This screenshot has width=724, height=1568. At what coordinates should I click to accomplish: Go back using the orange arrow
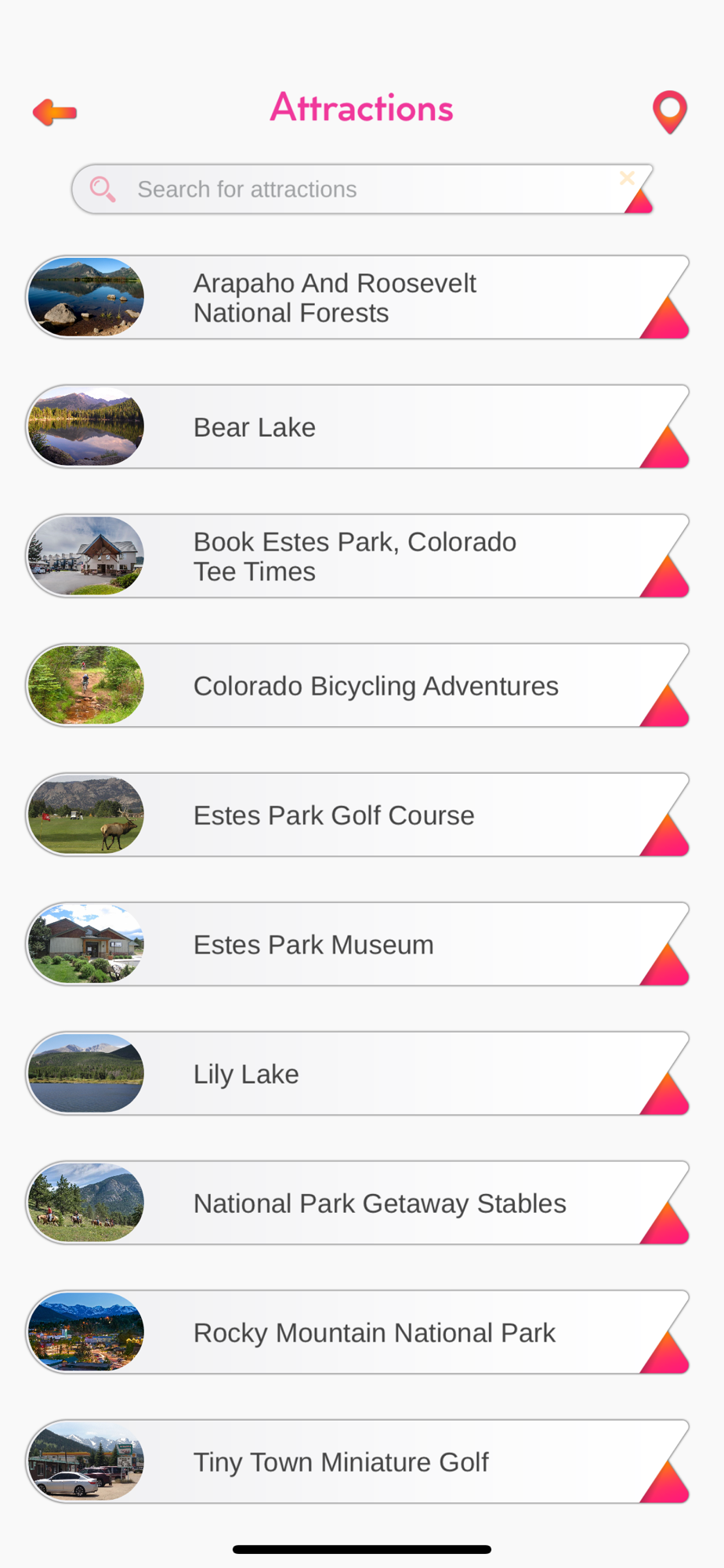point(55,112)
